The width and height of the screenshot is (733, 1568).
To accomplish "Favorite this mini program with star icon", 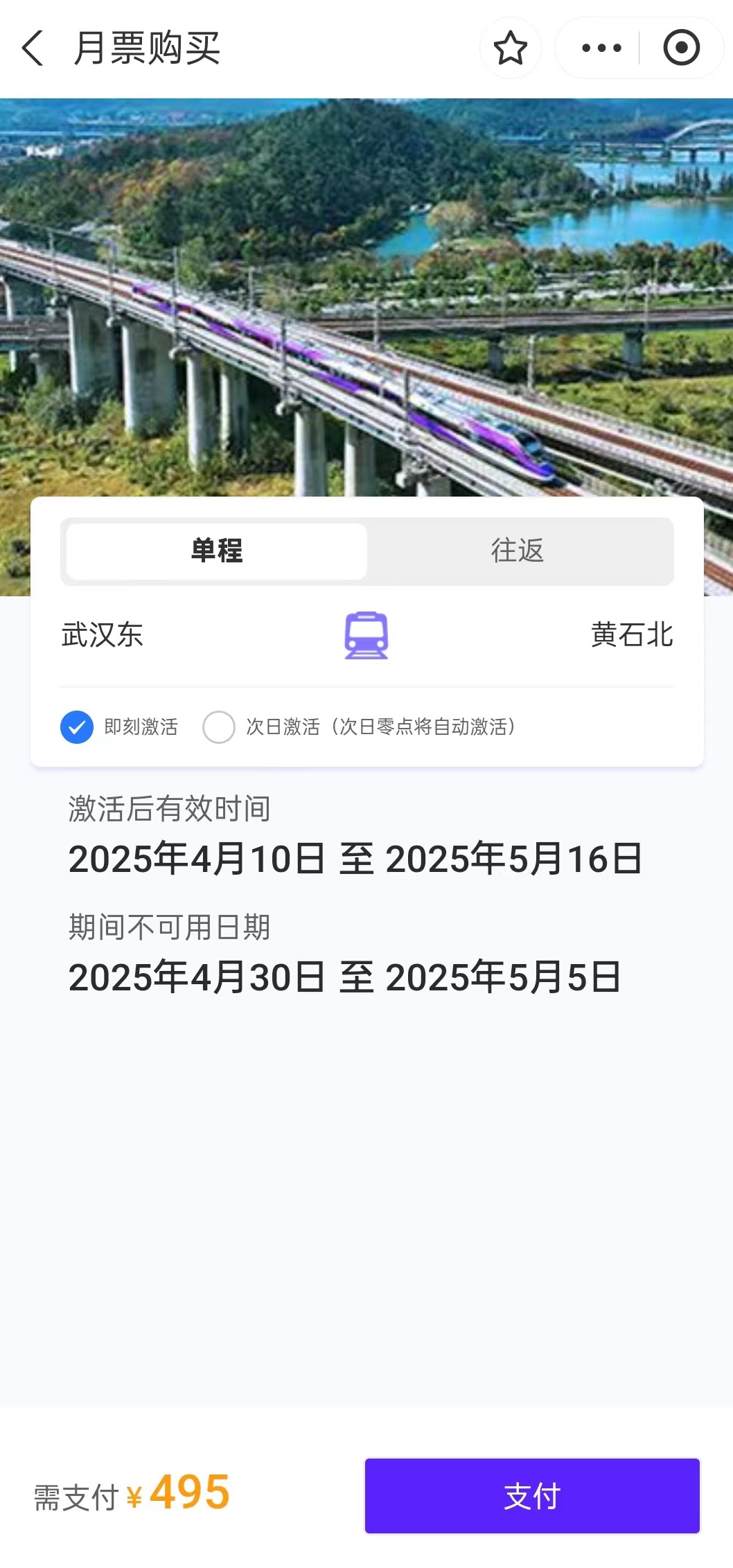I will [x=510, y=48].
